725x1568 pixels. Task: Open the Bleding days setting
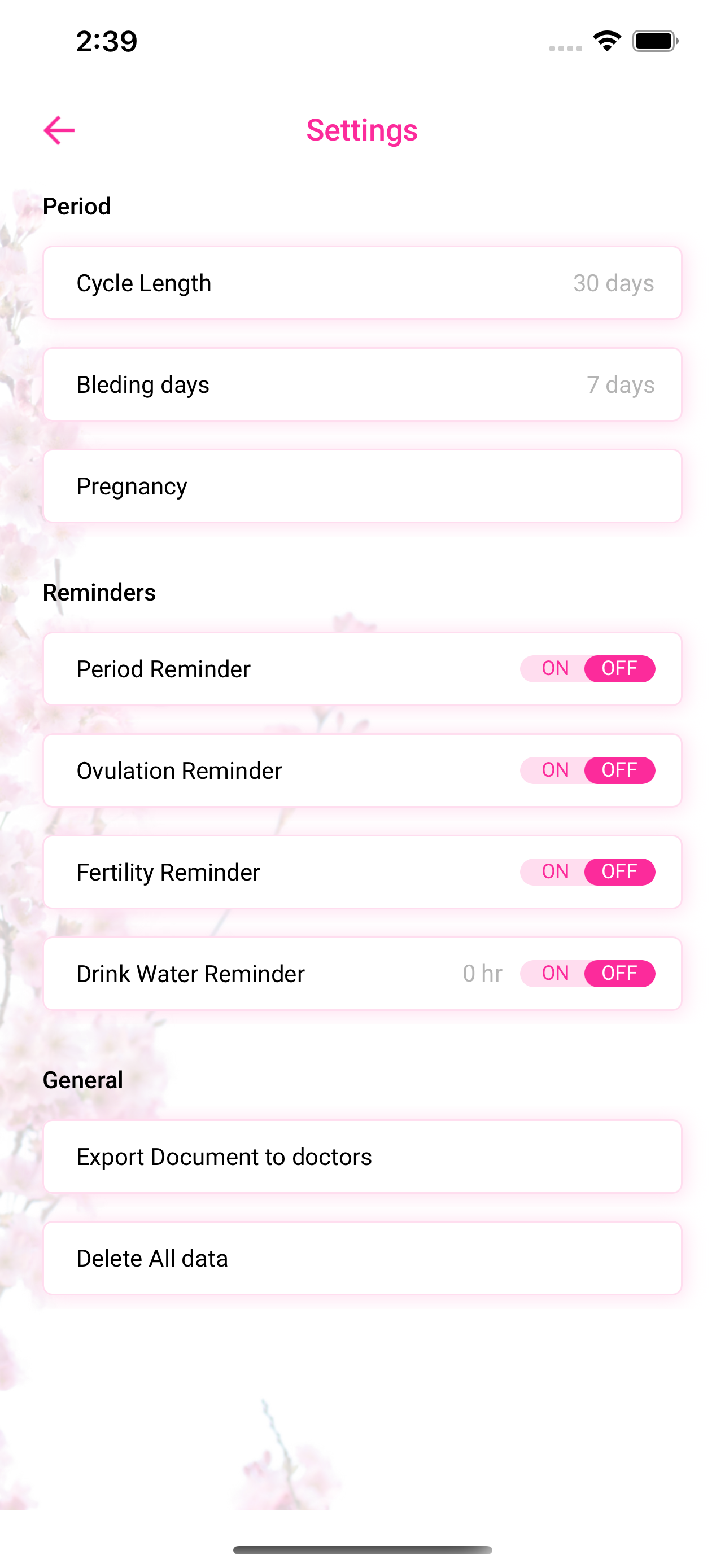tap(362, 385)
